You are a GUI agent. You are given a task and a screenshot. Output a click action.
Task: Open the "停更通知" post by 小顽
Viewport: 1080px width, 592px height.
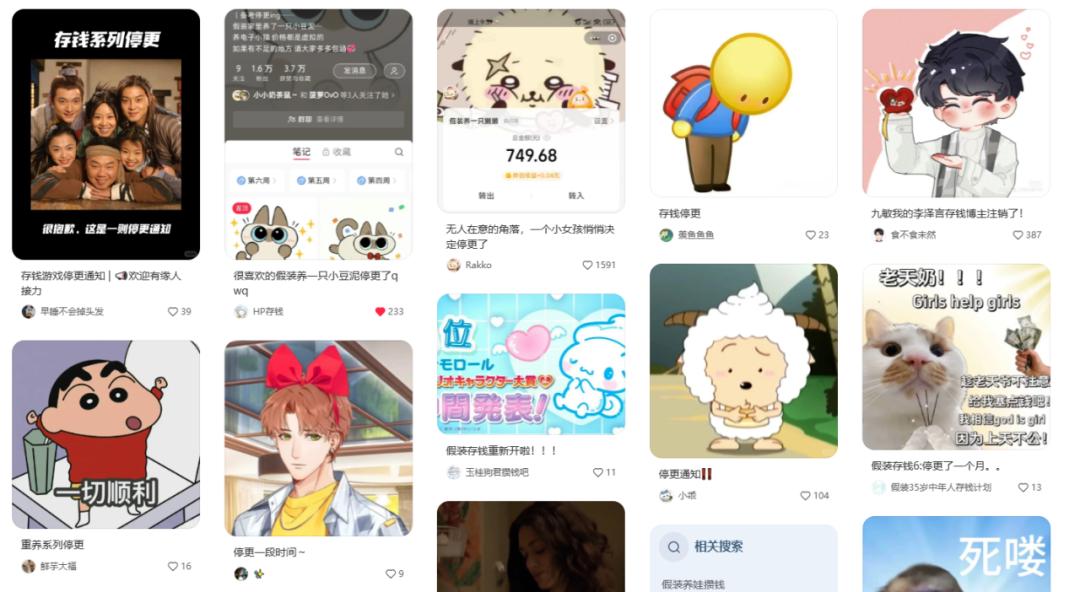(743, 361)
